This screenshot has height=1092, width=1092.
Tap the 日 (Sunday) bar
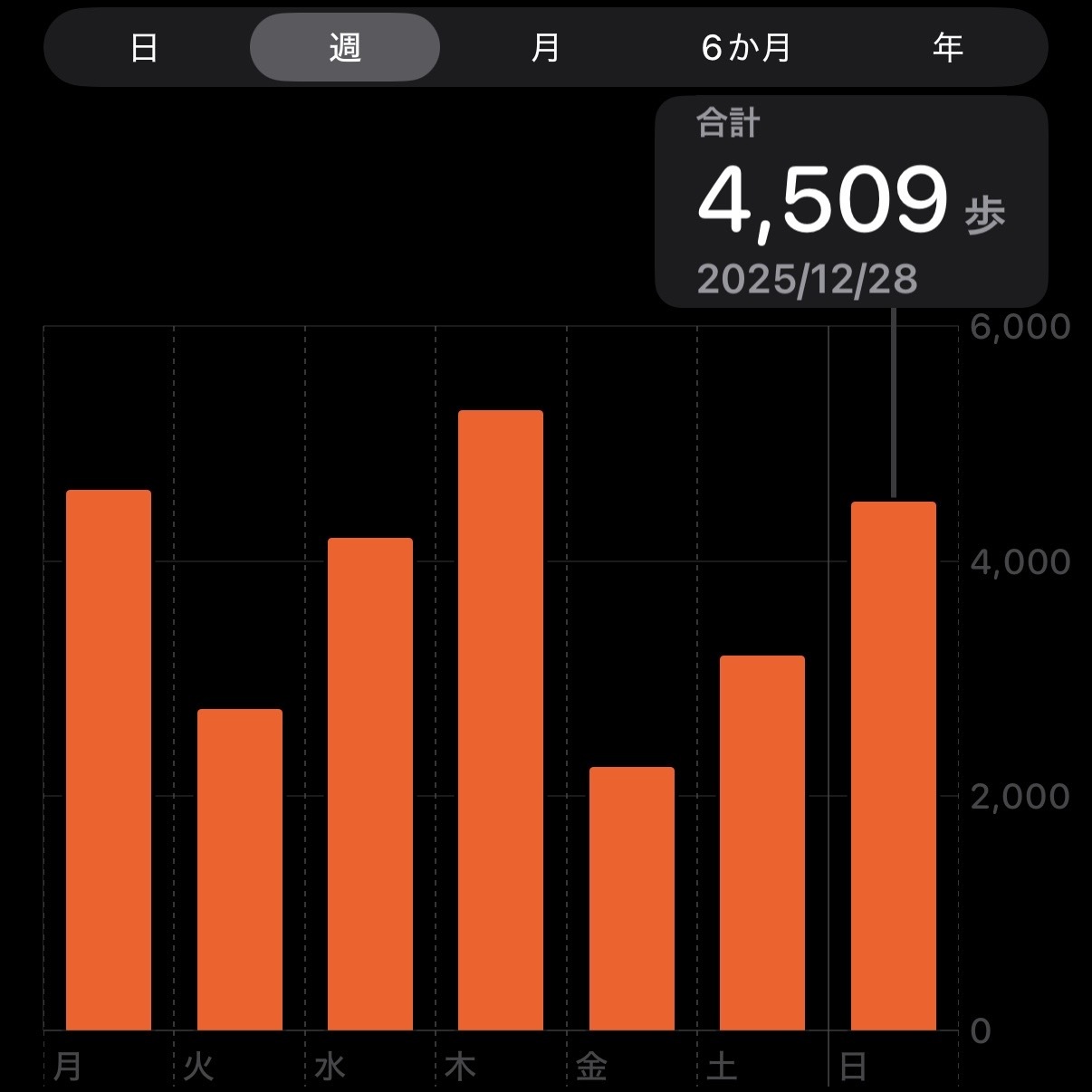pyautogui.click(x=894, y=766)
